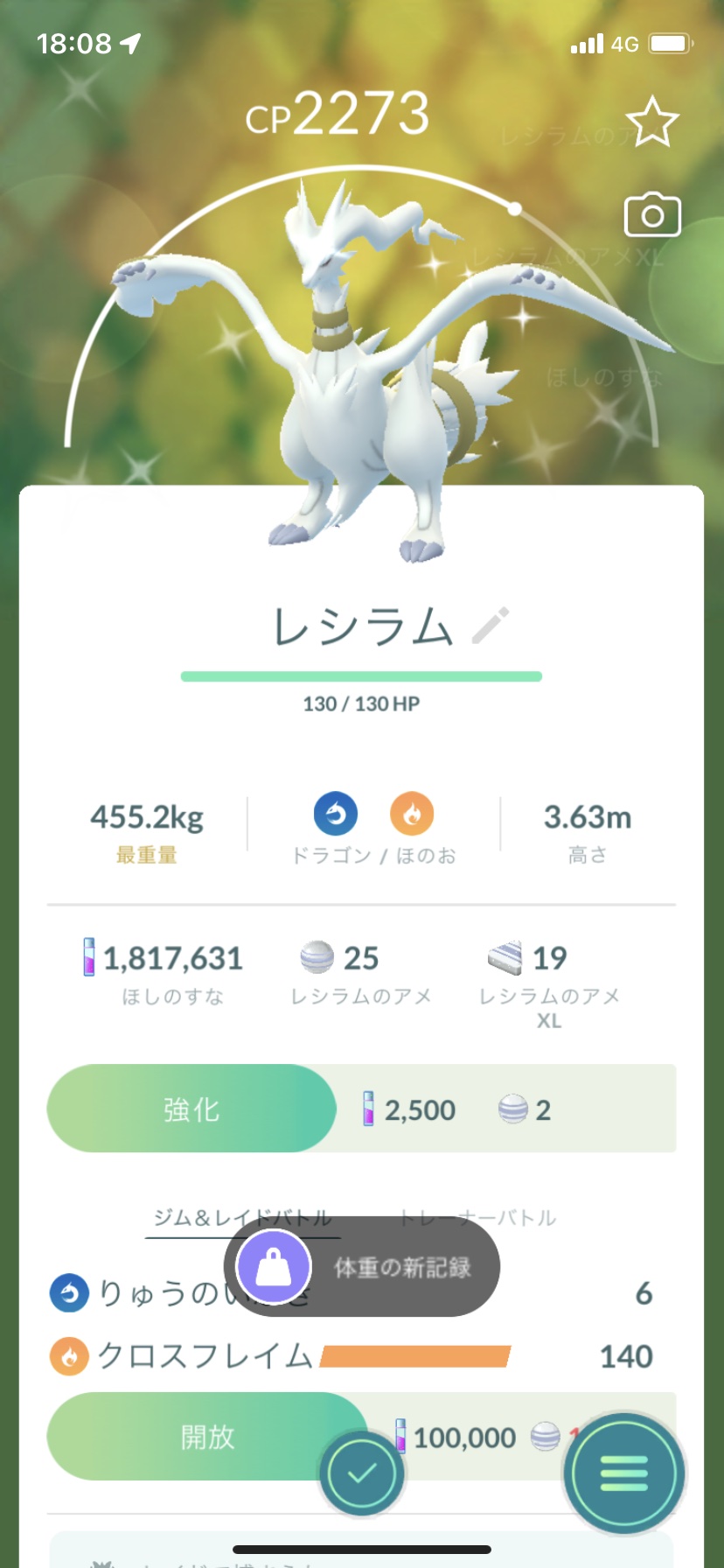724x1568 pixels.
Task: Select the クロスフレイム charged move
Action: [205, 1356]
